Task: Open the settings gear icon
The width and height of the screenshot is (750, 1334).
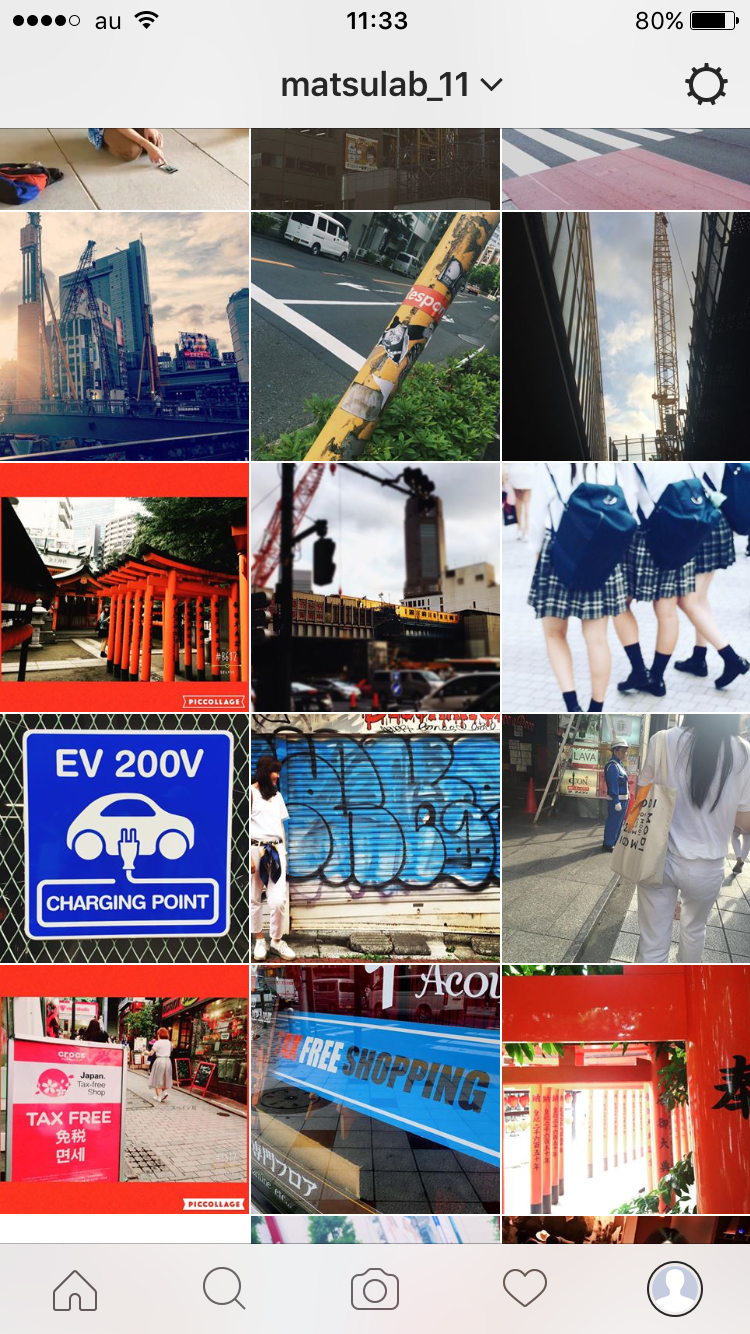Action: pos(706,86)
